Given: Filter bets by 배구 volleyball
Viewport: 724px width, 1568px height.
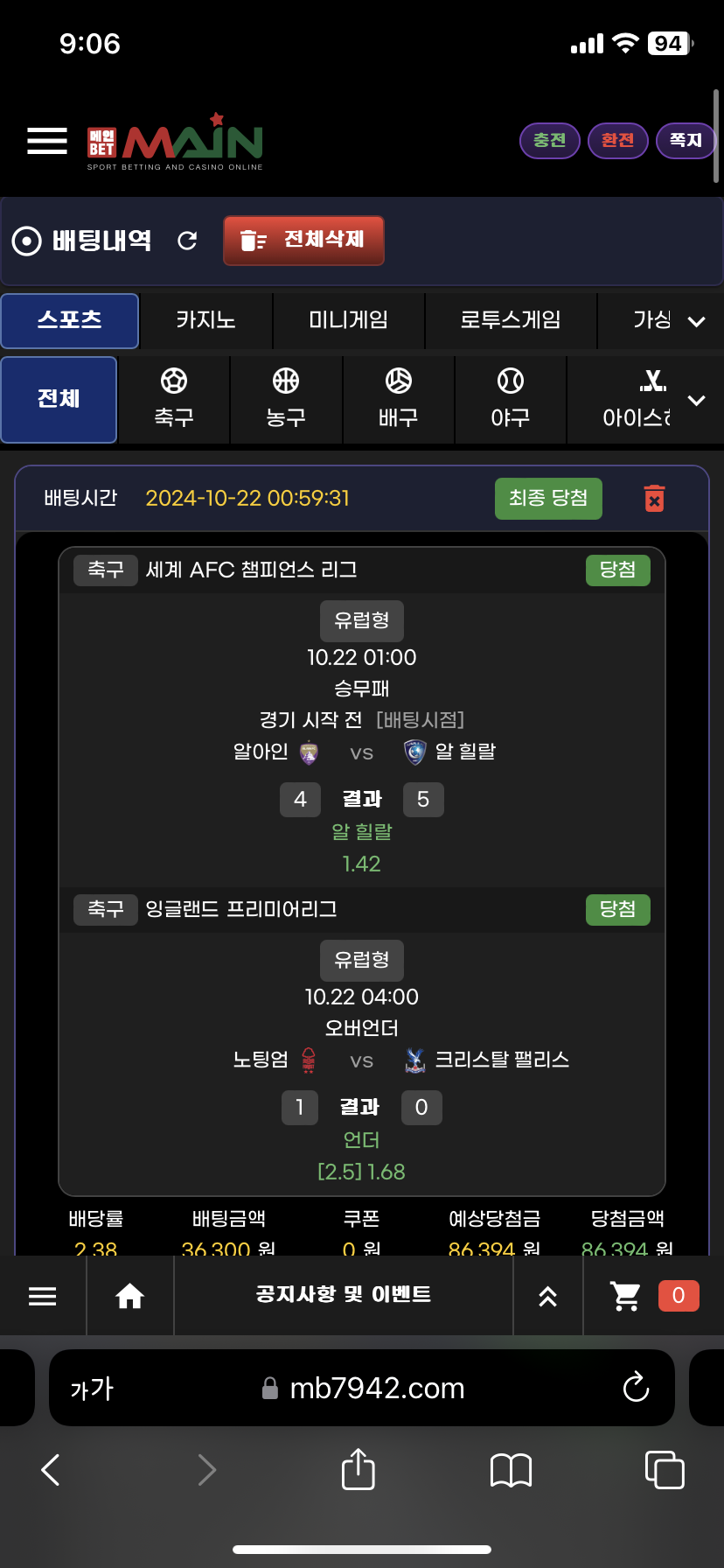Looking at the screenshot, I should click(x=399, y=399).
